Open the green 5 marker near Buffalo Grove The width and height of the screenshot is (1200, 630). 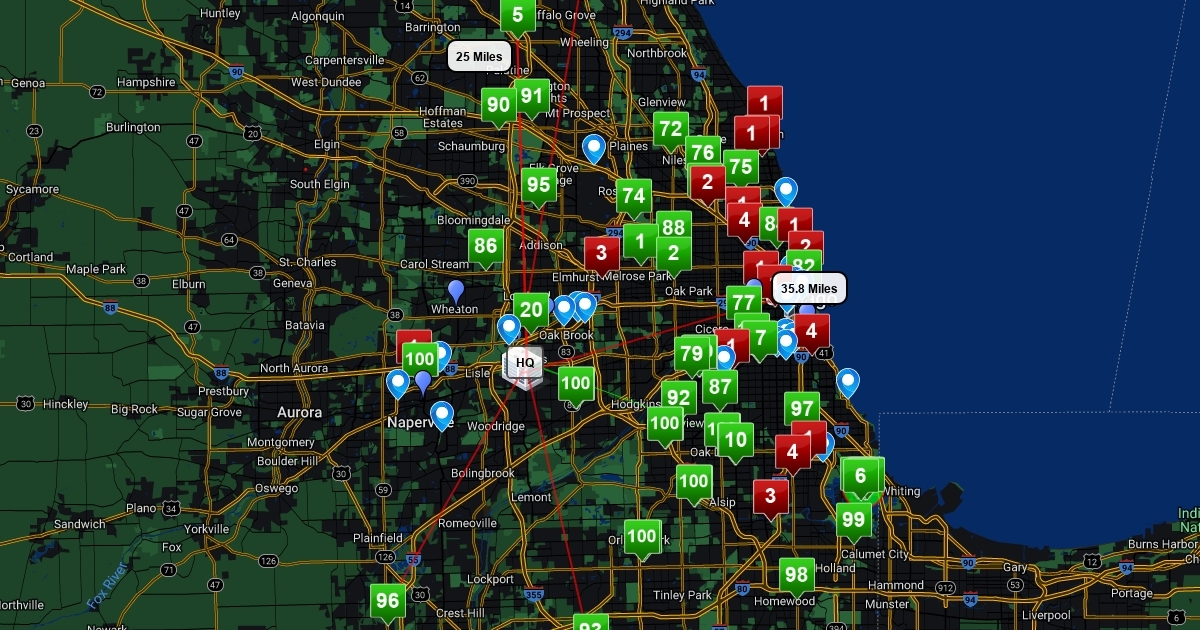[517, 15]
